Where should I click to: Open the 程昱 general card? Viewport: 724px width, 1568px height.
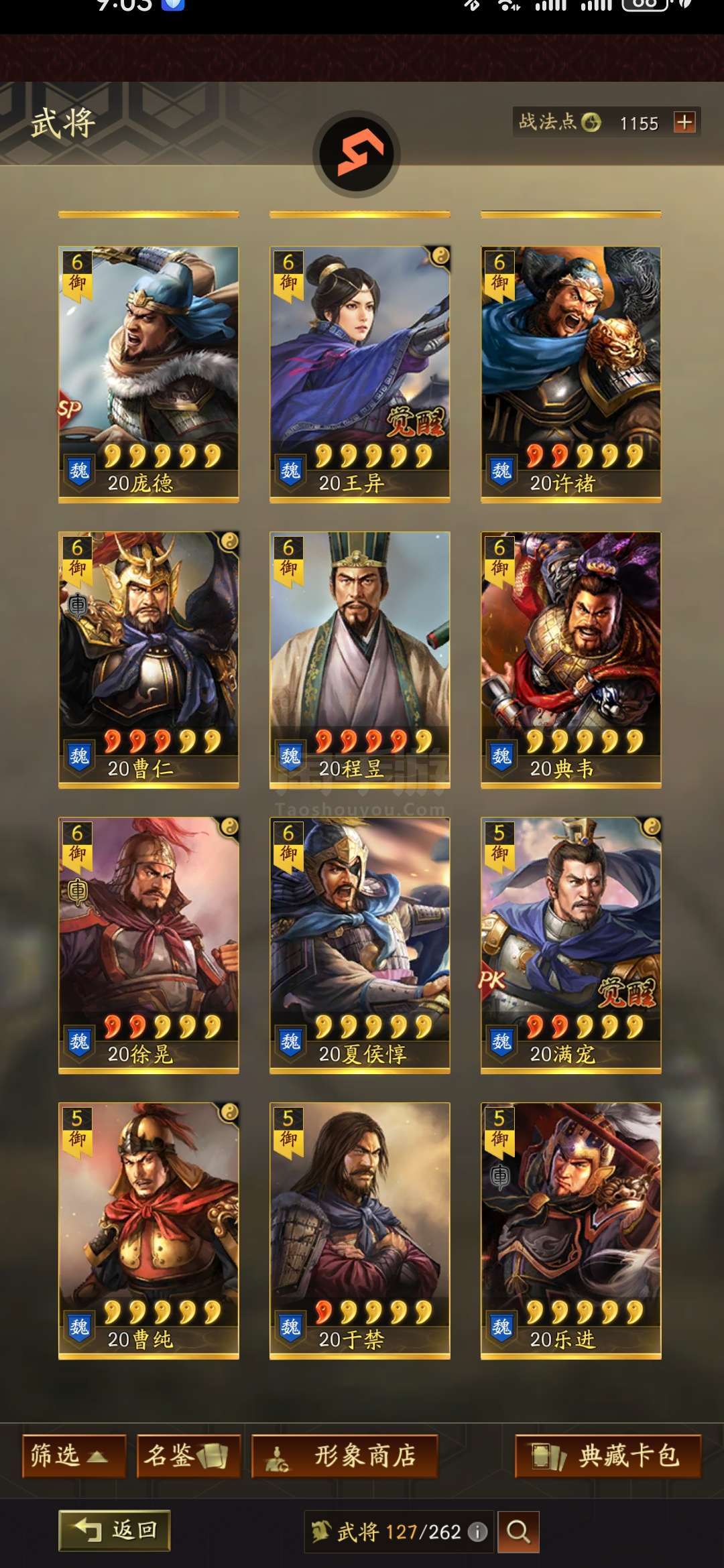[360, 659]
